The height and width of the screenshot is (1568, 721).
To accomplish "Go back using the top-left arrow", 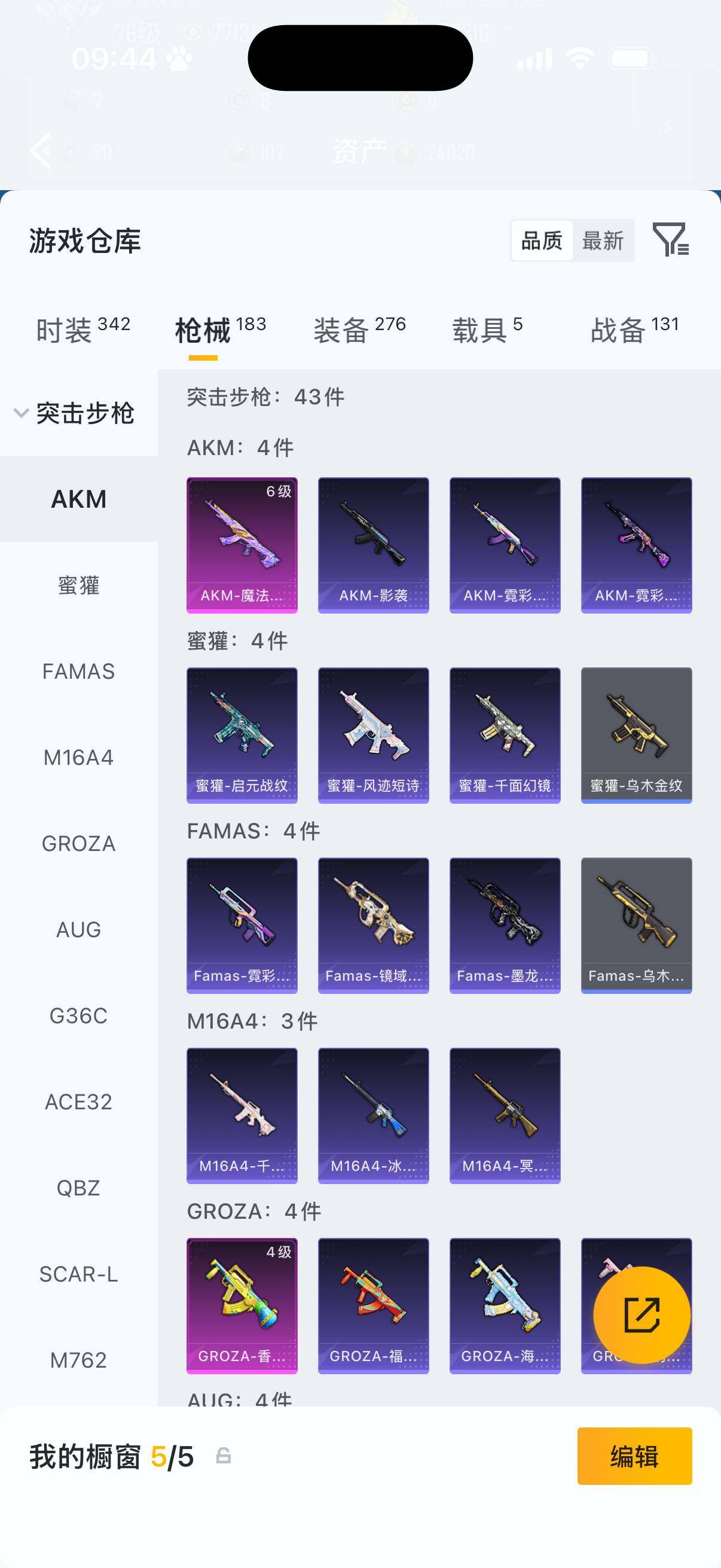I will (x=41, y=150).
